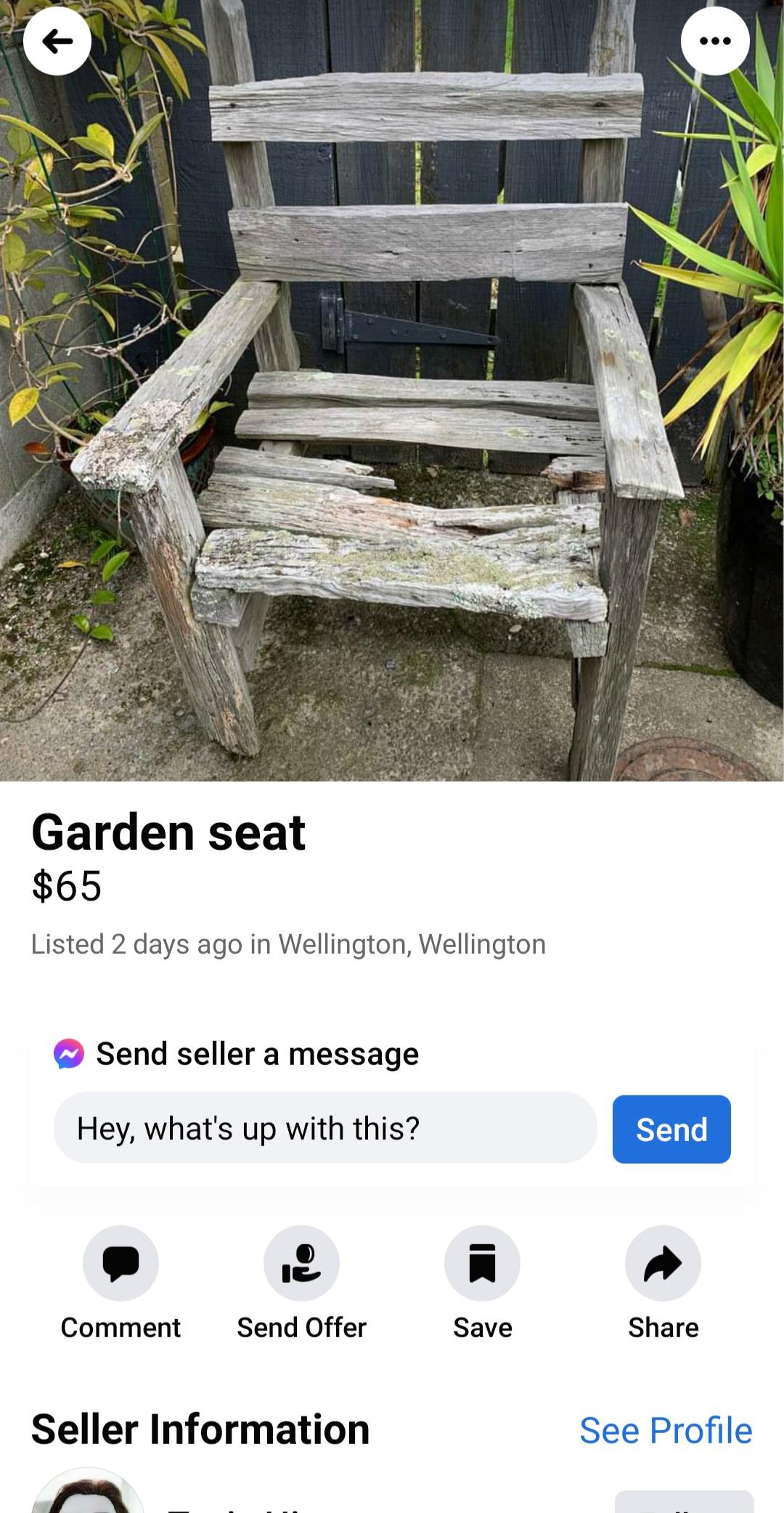Select the Send Offer icon
This screenshot has width=784, height=1513.
(302, 1263)
